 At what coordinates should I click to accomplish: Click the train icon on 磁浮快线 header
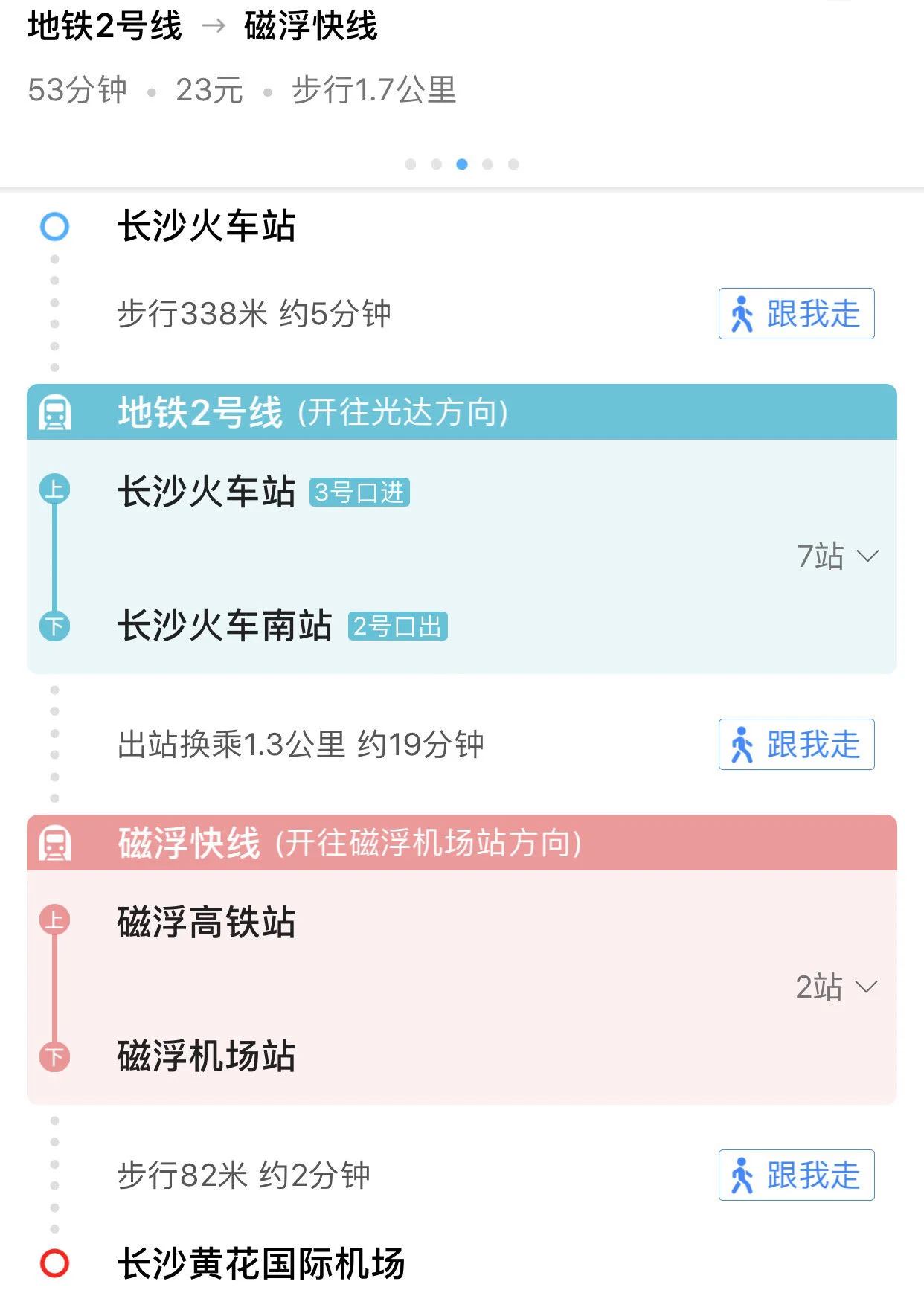click(56, 841)
